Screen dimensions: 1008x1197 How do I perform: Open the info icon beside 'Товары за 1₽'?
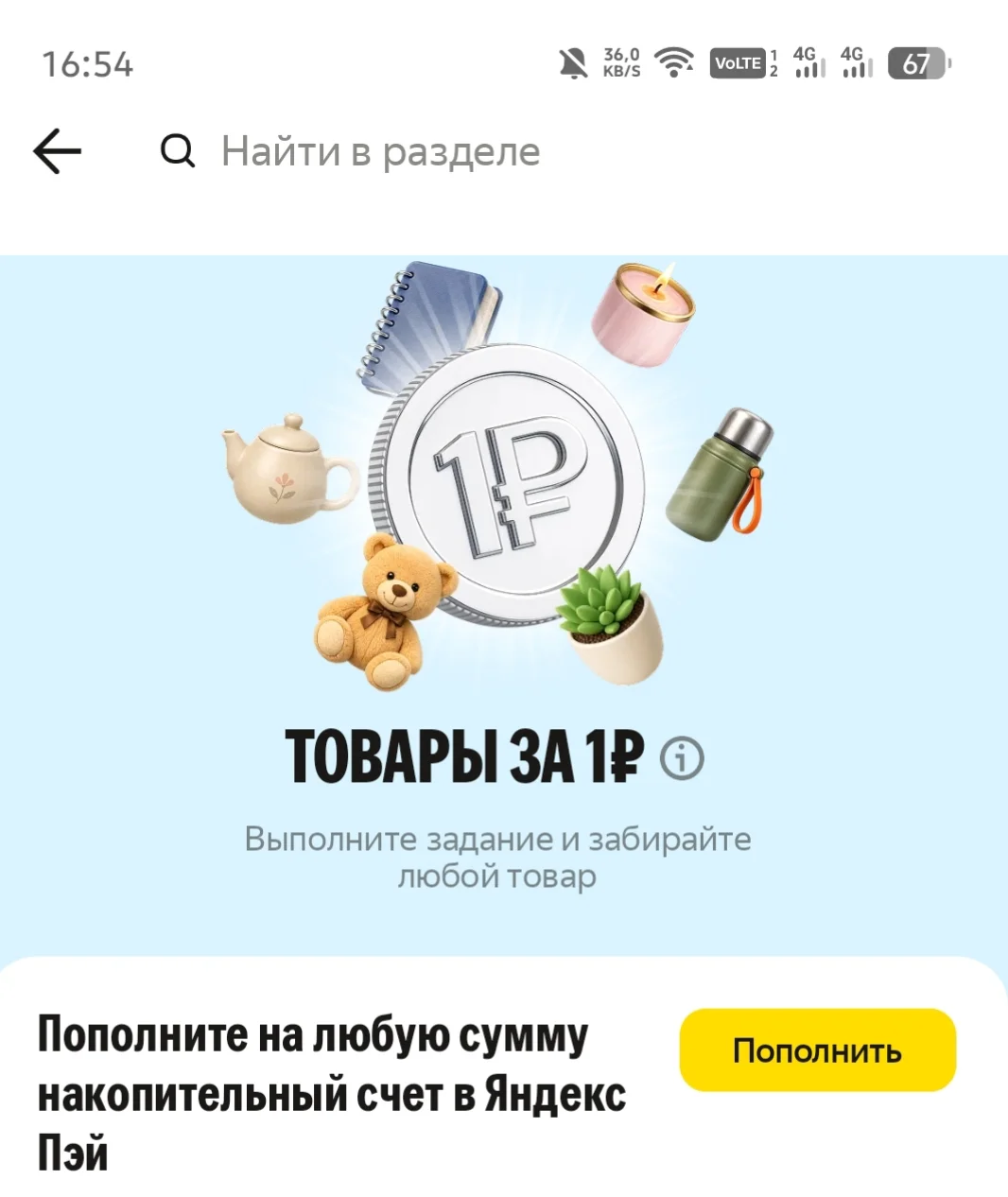click(682, 758)
